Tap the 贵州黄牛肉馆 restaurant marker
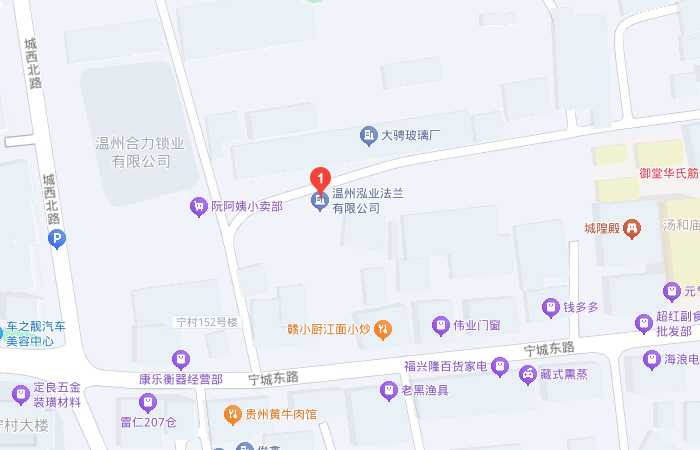Image resolution: width=700 pixels, height=450 pixels. click(231, 413)
